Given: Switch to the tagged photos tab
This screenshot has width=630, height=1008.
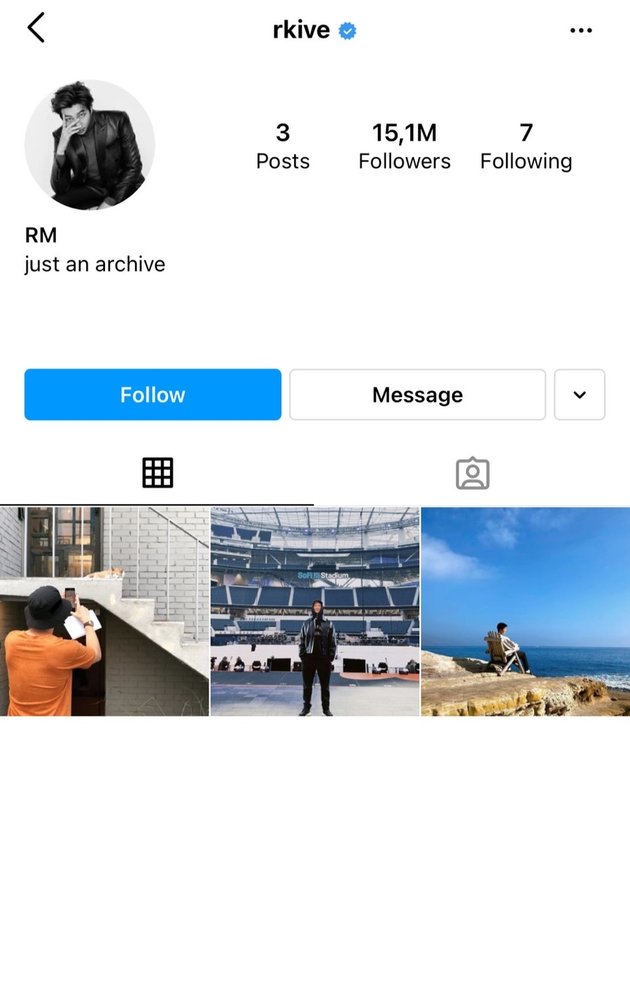Looking at the screenshot, I should coord(472,473).
